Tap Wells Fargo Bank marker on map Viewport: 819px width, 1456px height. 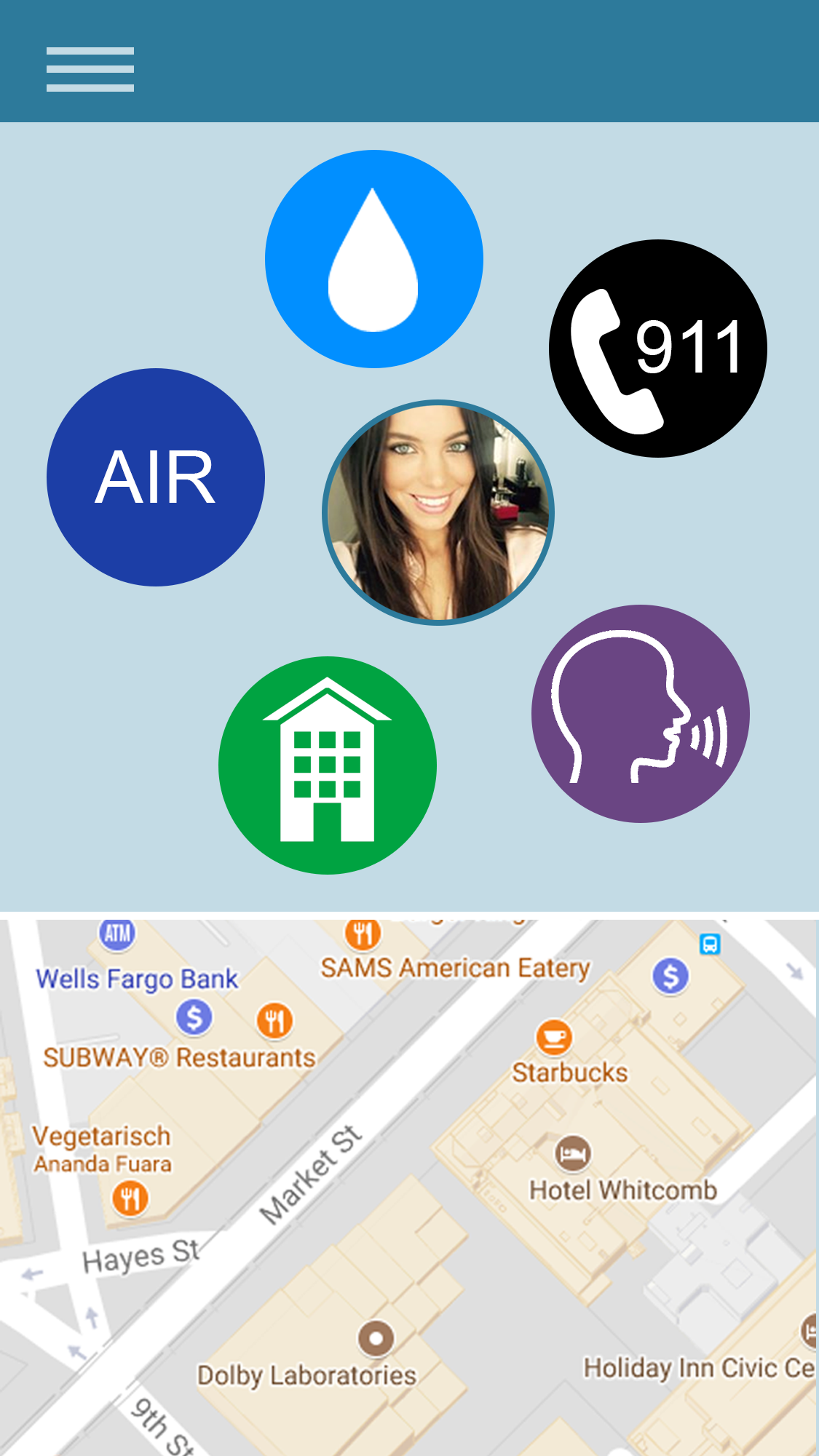194,1017
